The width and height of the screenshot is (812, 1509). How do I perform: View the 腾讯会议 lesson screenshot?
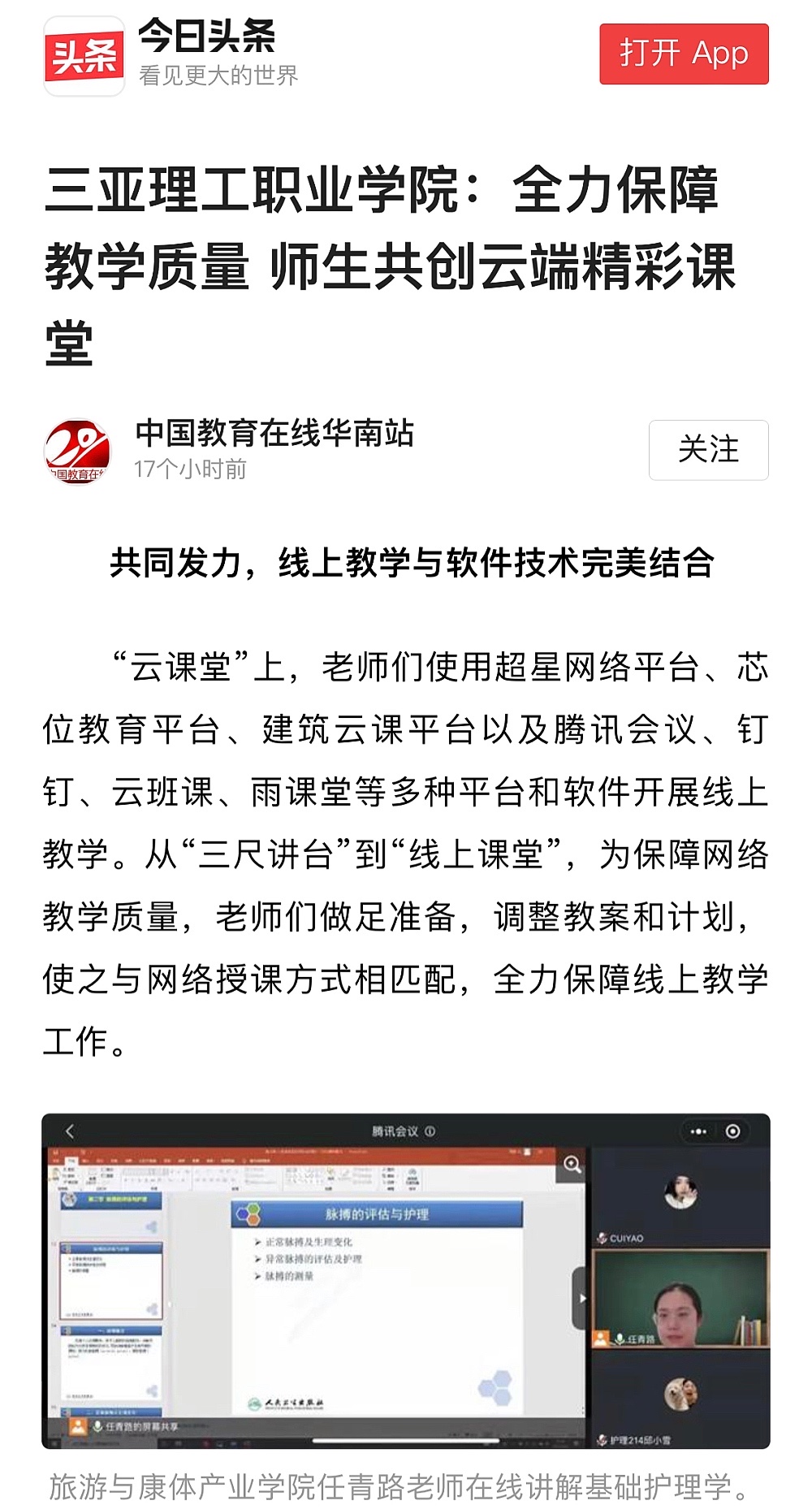tap(405, 1280)
